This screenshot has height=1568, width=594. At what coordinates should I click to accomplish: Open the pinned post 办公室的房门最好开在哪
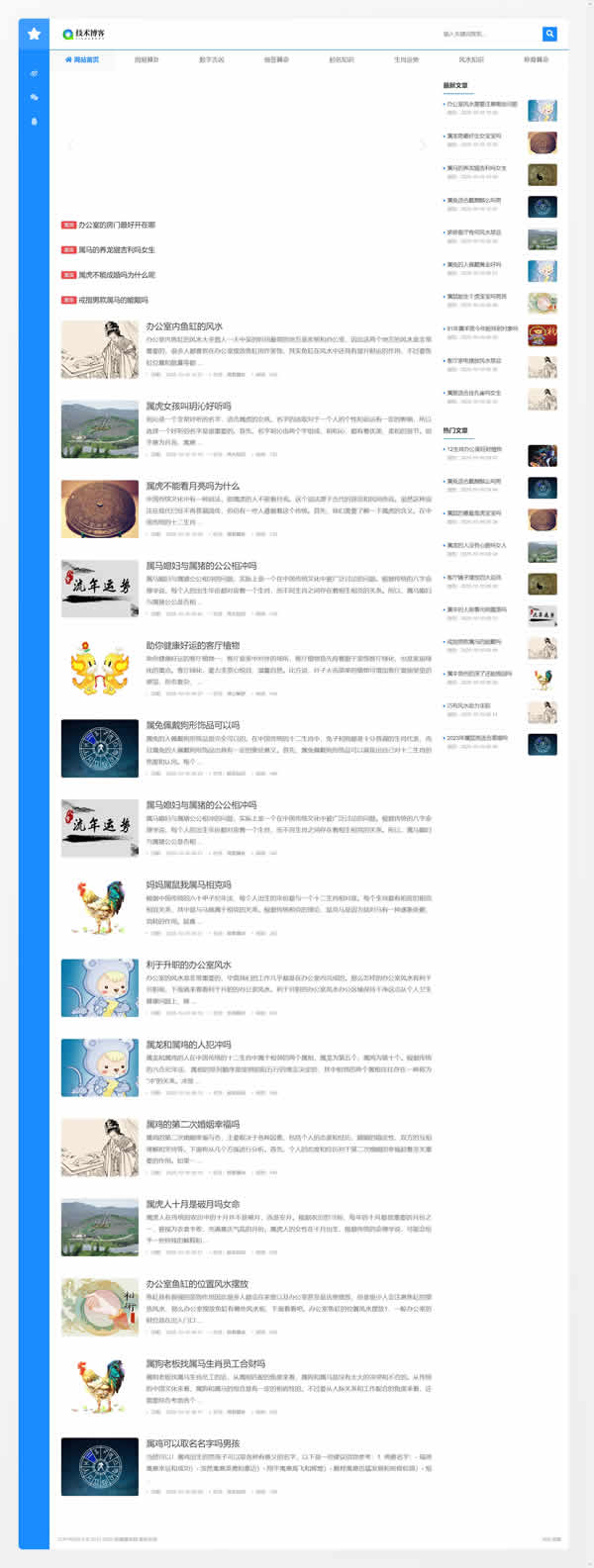(116, 225)
